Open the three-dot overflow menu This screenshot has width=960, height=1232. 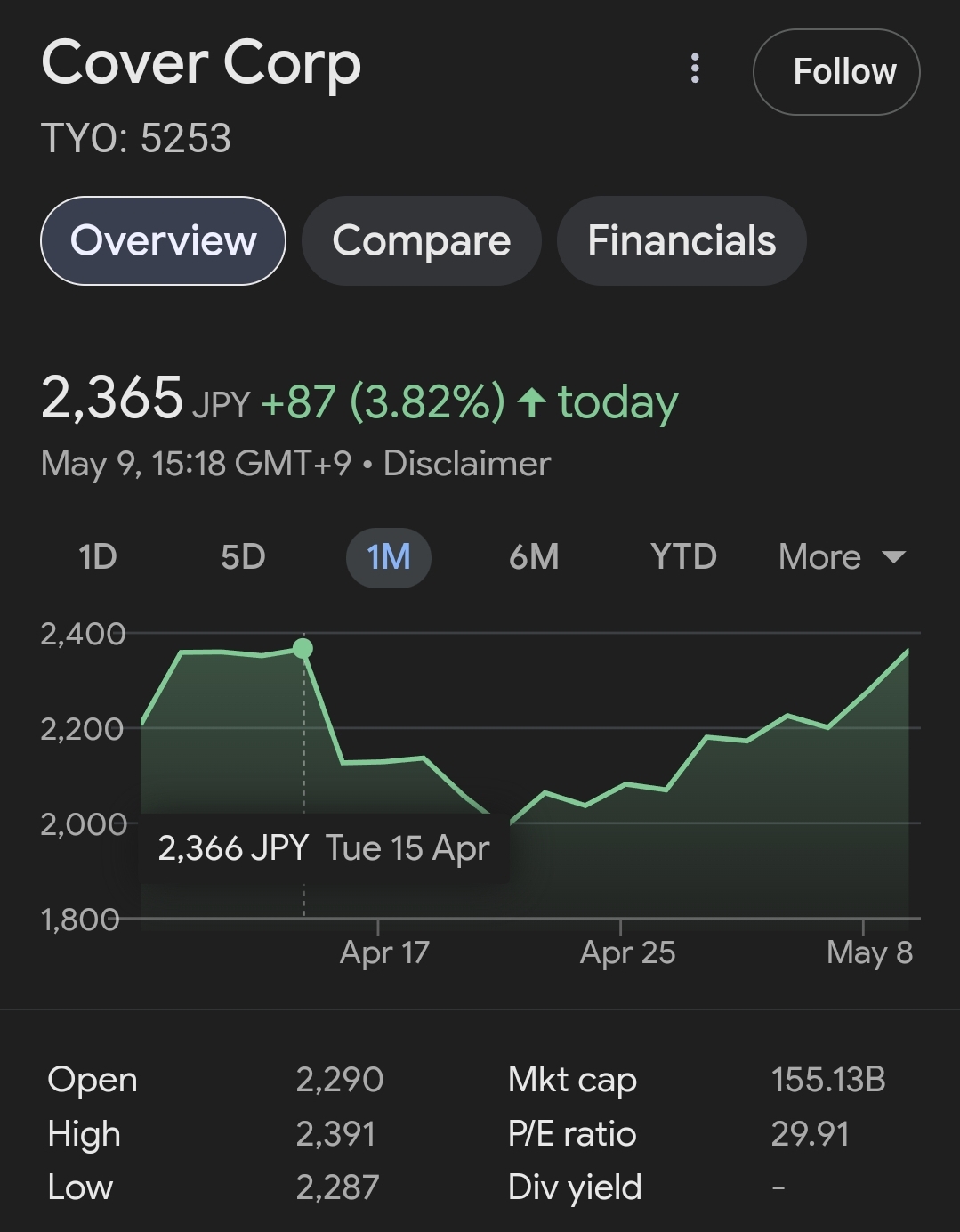695,69
